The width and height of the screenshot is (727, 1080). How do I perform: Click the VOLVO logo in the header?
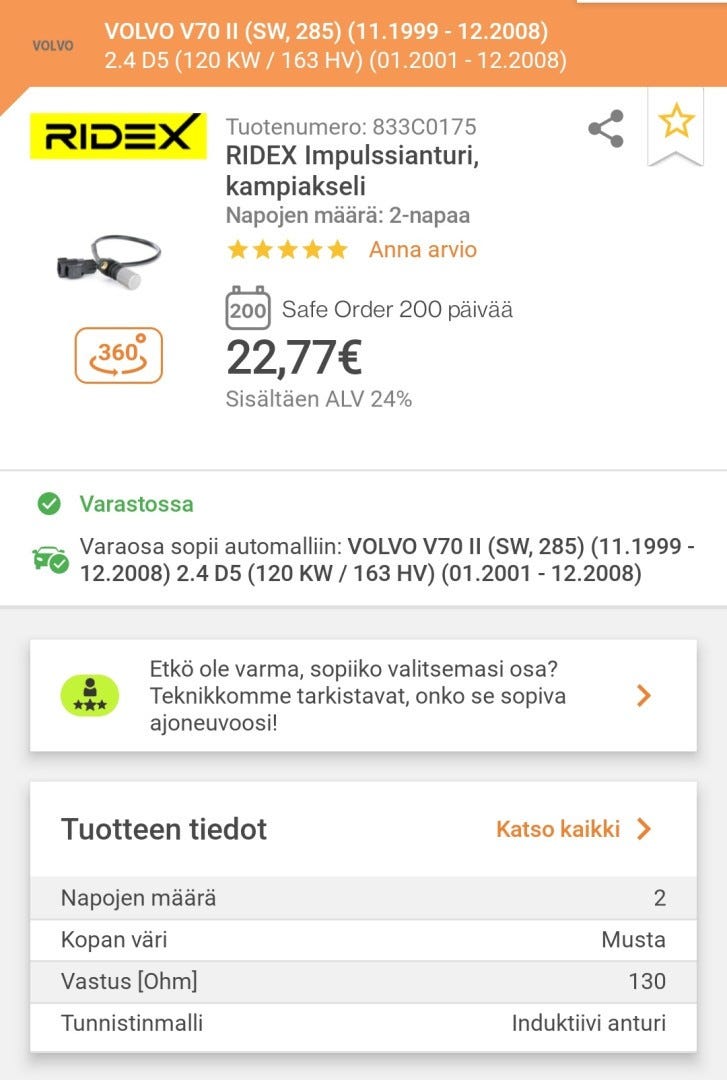click(x=55, y=44)
